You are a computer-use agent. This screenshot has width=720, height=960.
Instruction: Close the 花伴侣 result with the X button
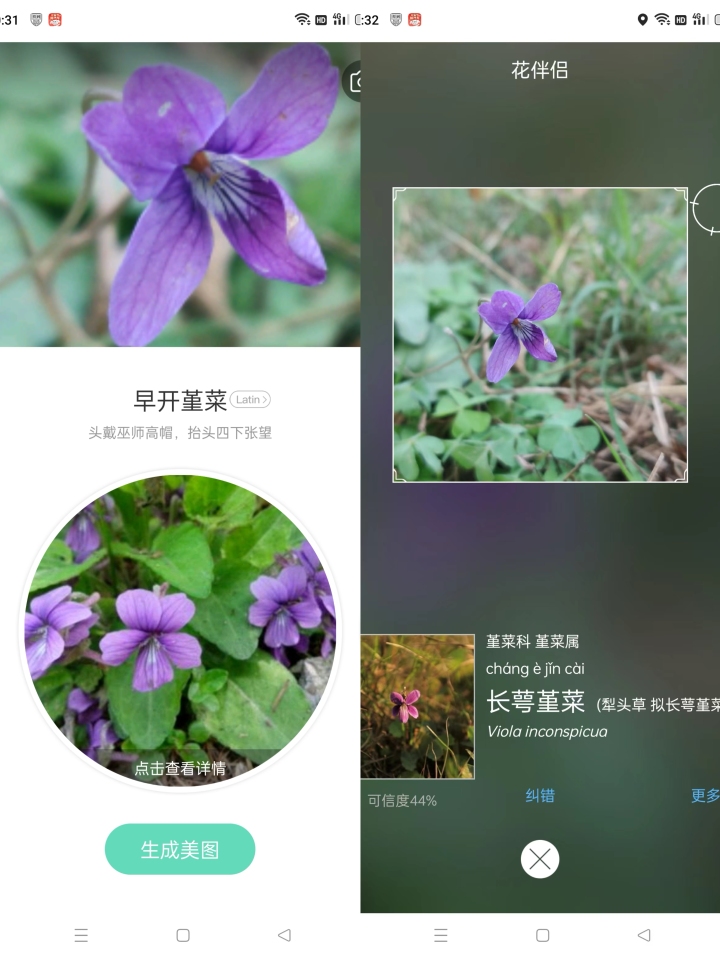(x=540, y=859)
